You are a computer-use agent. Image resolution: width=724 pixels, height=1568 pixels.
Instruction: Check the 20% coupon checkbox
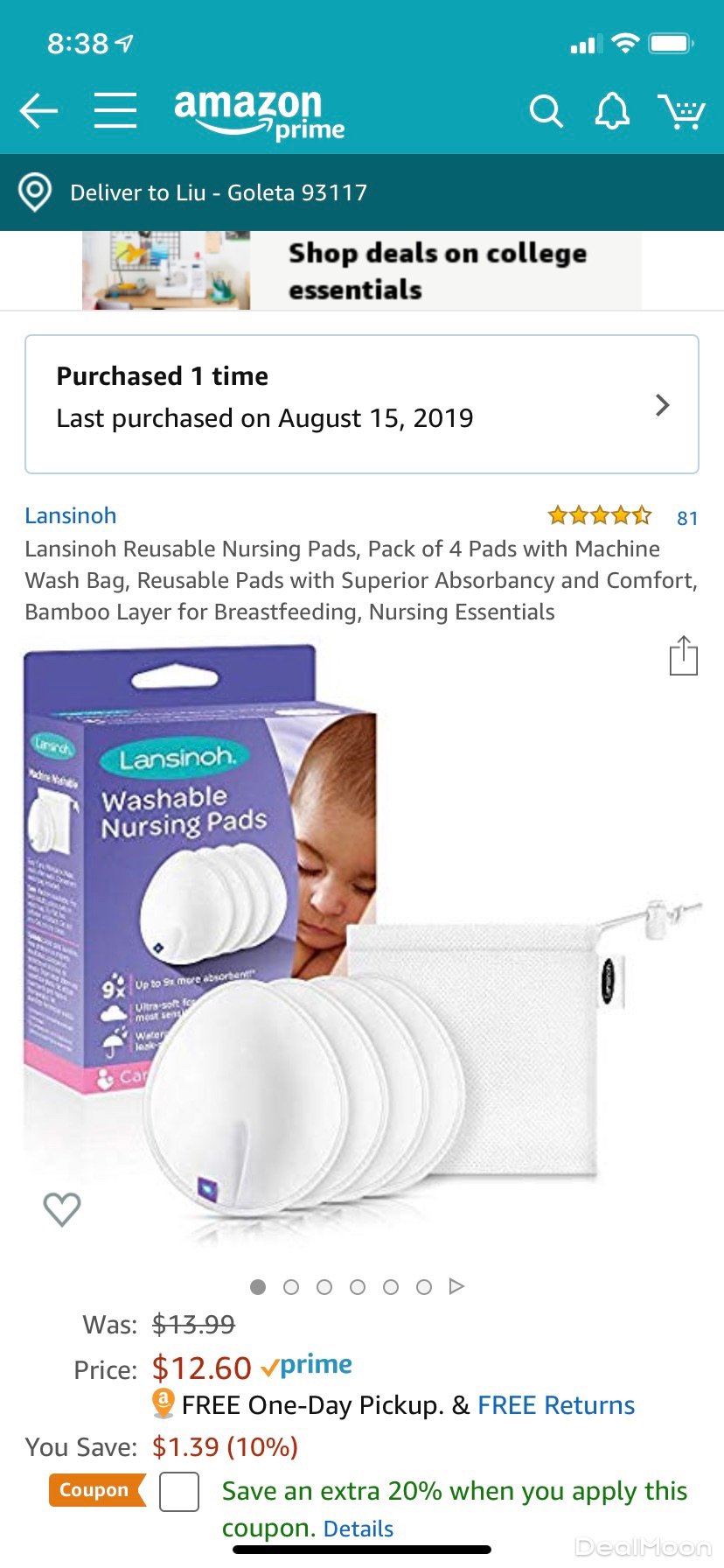[x=179, y=1492]
